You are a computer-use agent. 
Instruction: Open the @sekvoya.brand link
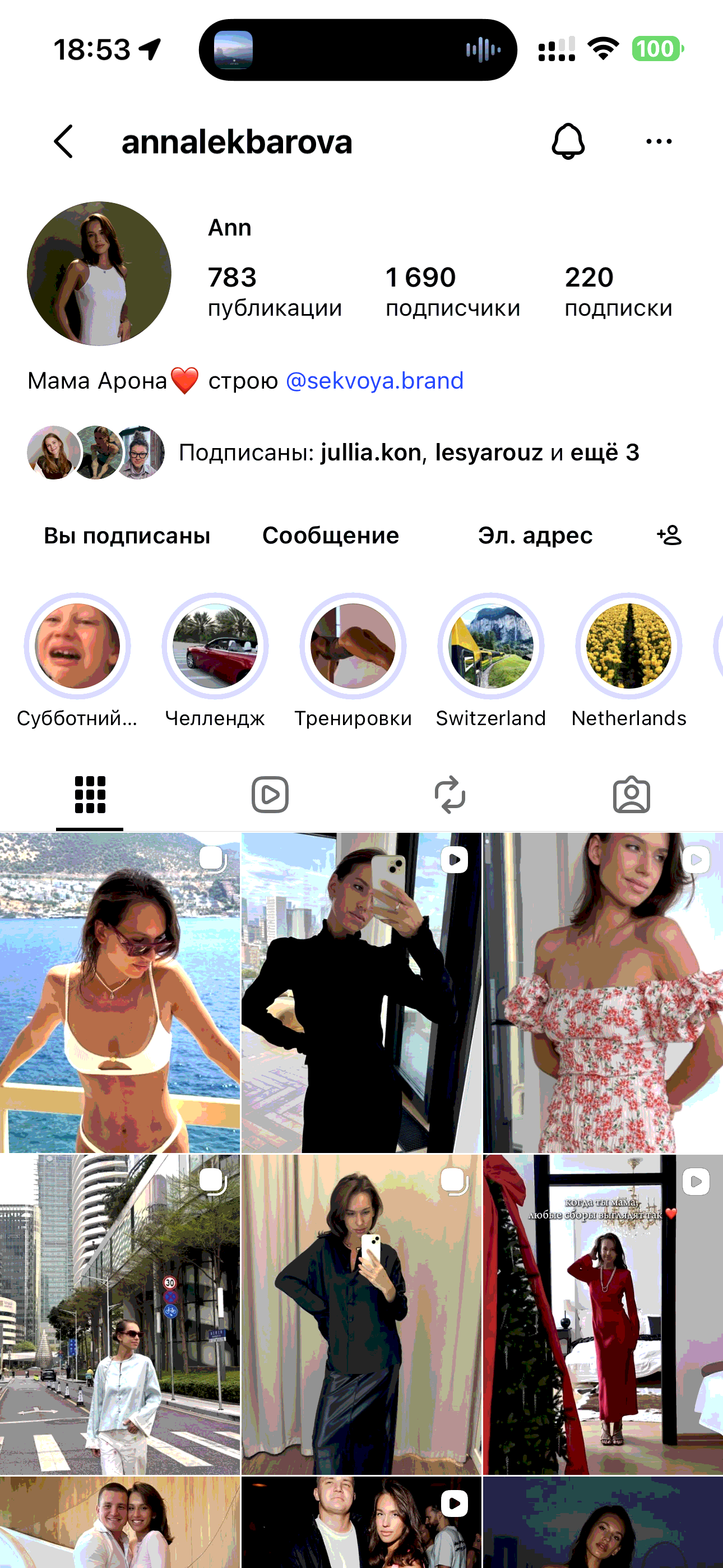(374, 381)
